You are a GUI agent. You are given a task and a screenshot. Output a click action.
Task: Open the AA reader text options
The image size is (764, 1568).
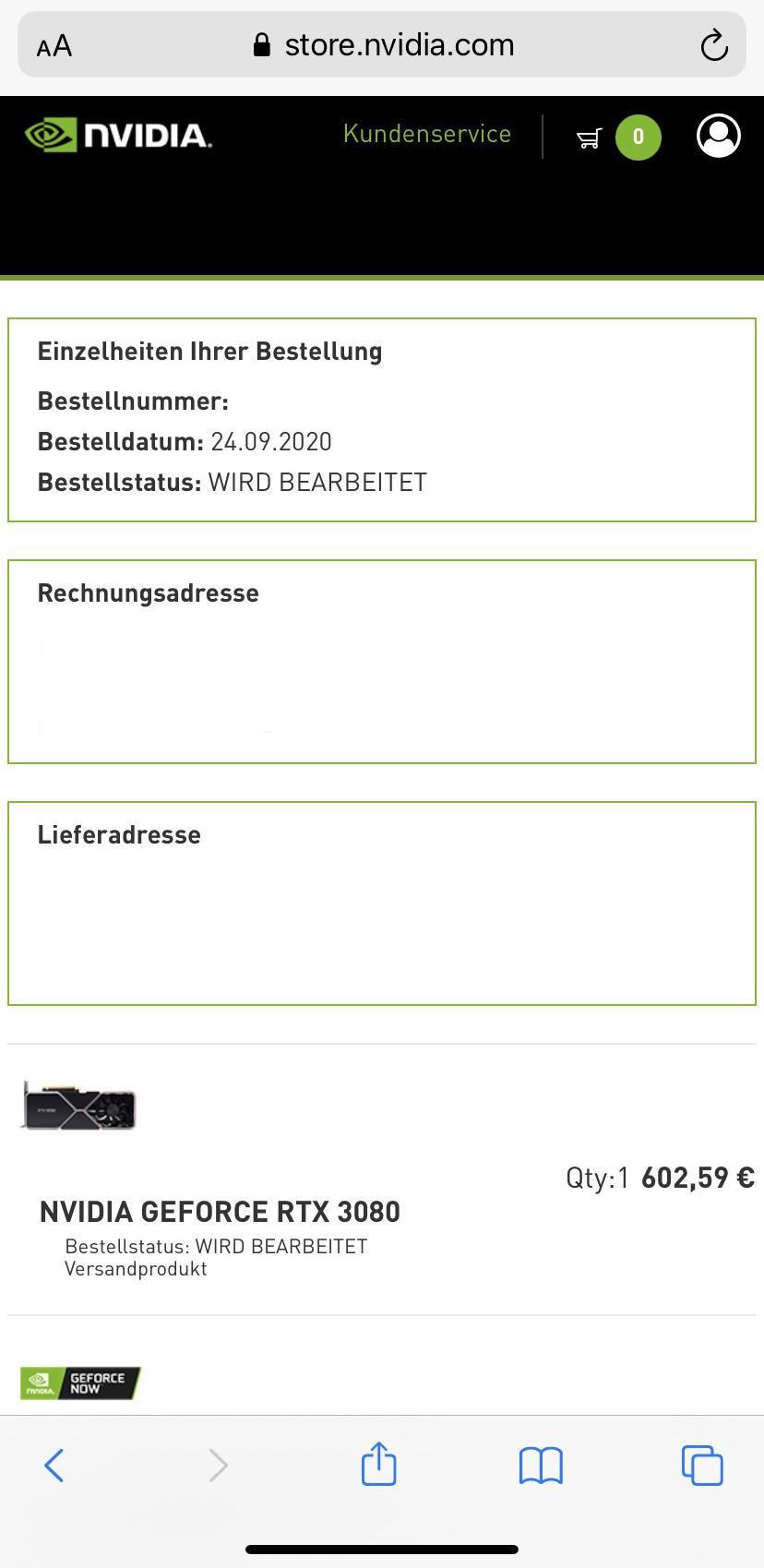pyautogui.click(x=54, y=46)
